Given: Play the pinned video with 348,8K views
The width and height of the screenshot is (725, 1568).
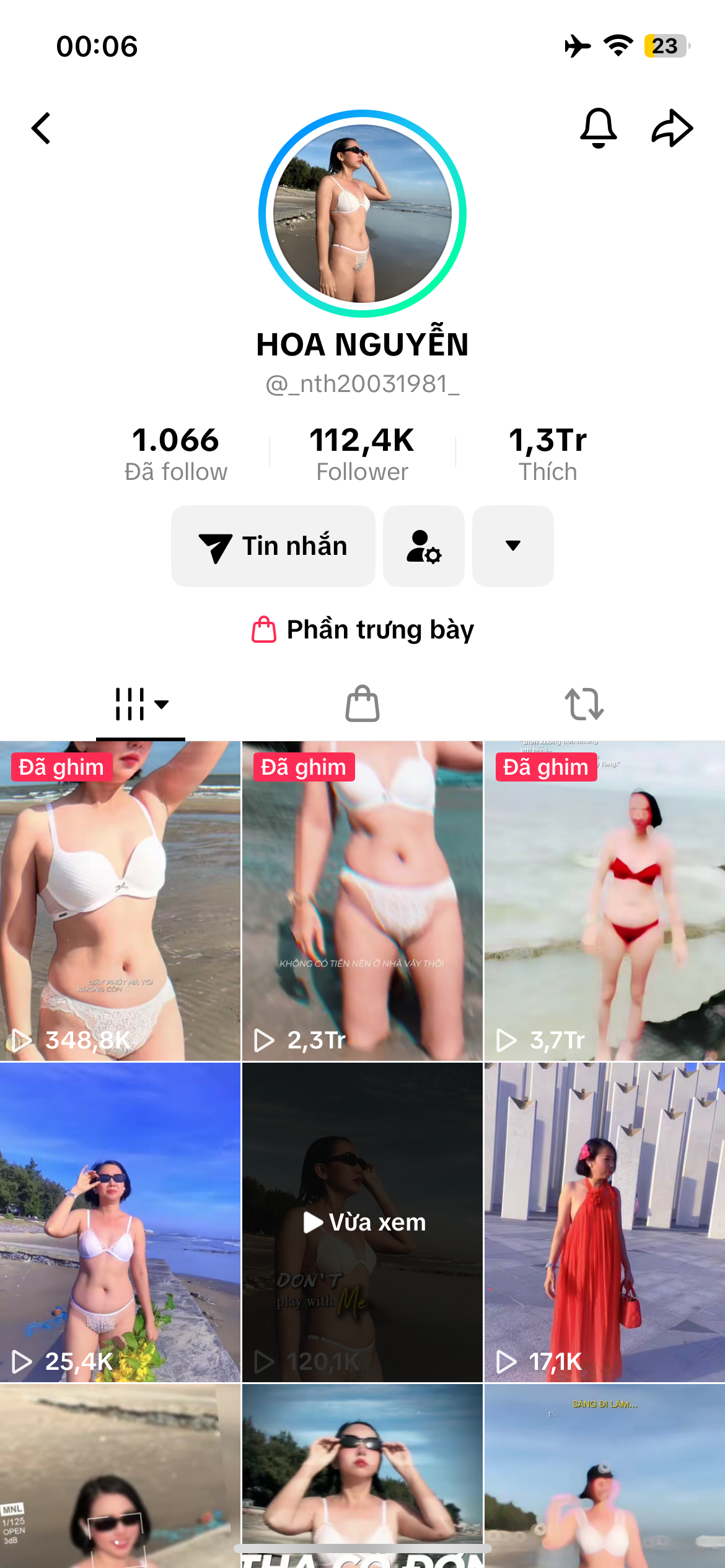Looking at the screenshot, I should (120, 901).
